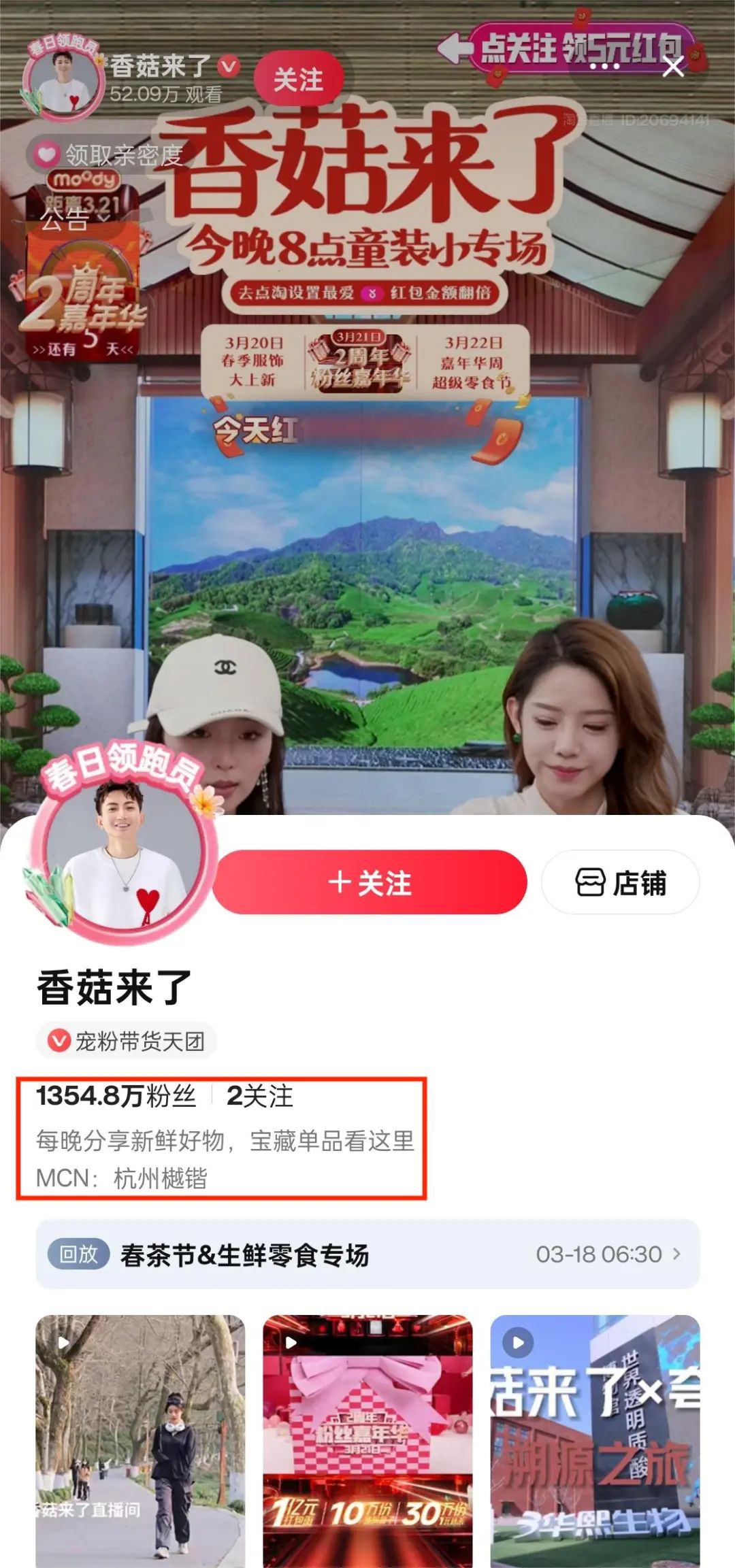735x1568 pixels.
Task: Open the 店铺 shop page
Action: coord(620,882)
